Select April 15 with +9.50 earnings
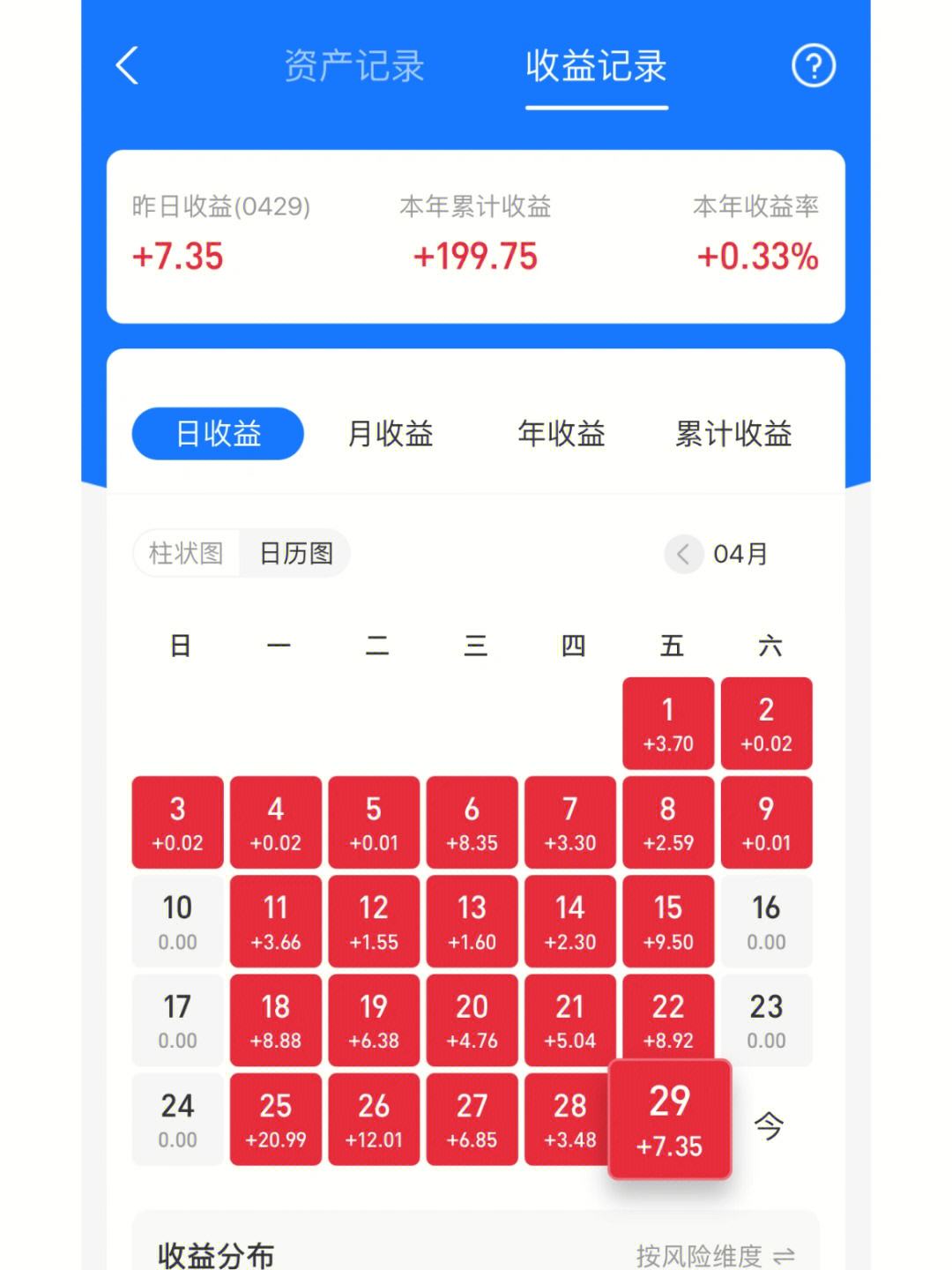Screen dimensions: 952x1270 [668, 922]
